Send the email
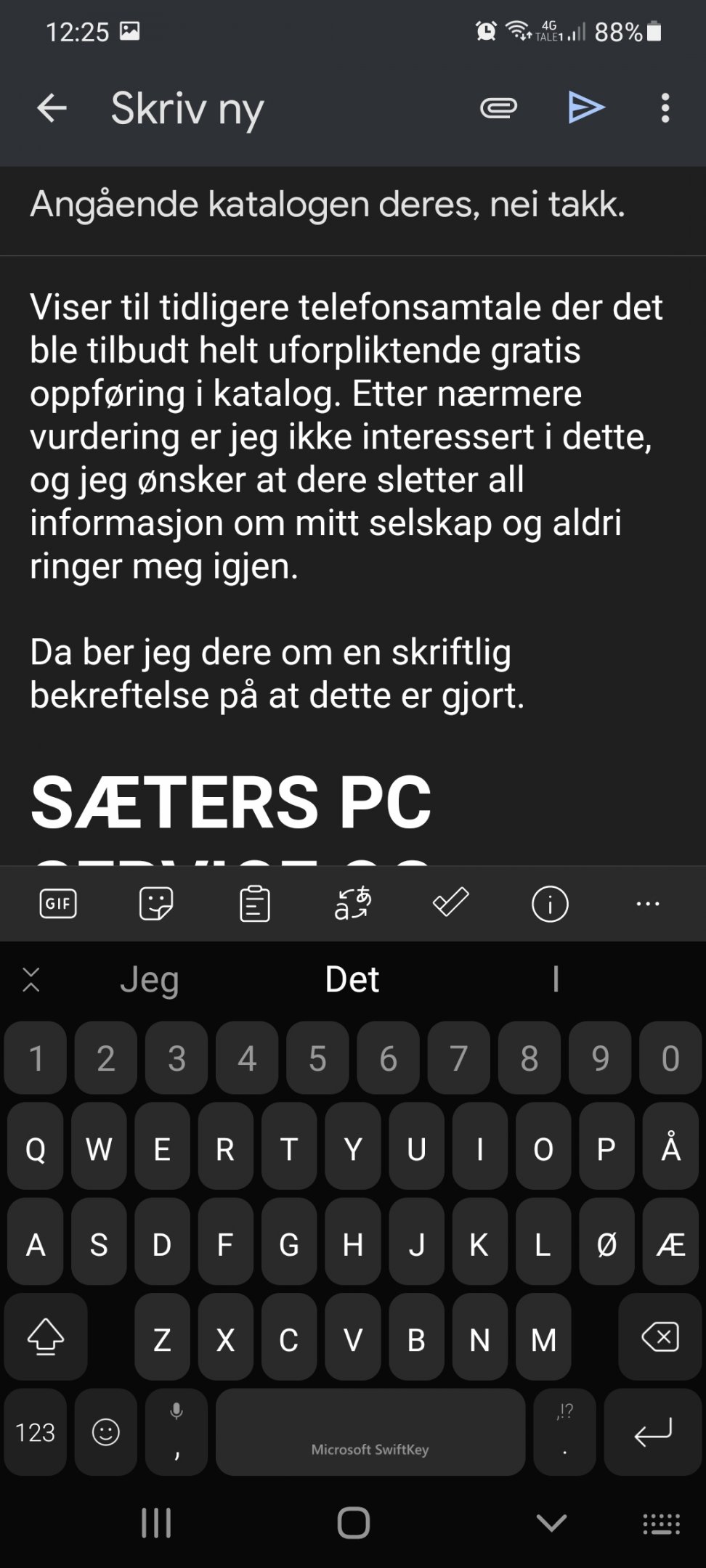Screen dimensions: 706x1568 [585, 108]
